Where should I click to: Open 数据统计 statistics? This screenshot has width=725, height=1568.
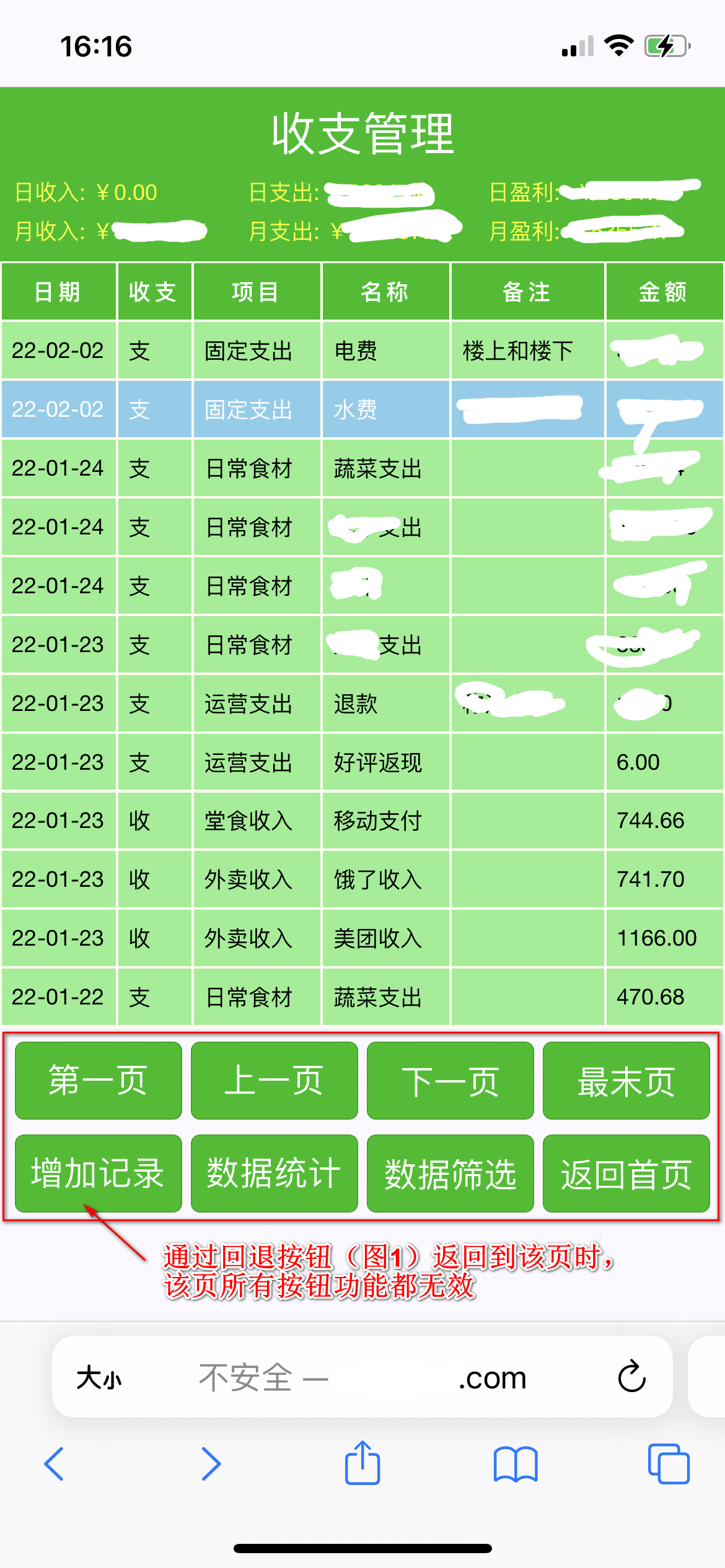click(x=274, y=1174)
